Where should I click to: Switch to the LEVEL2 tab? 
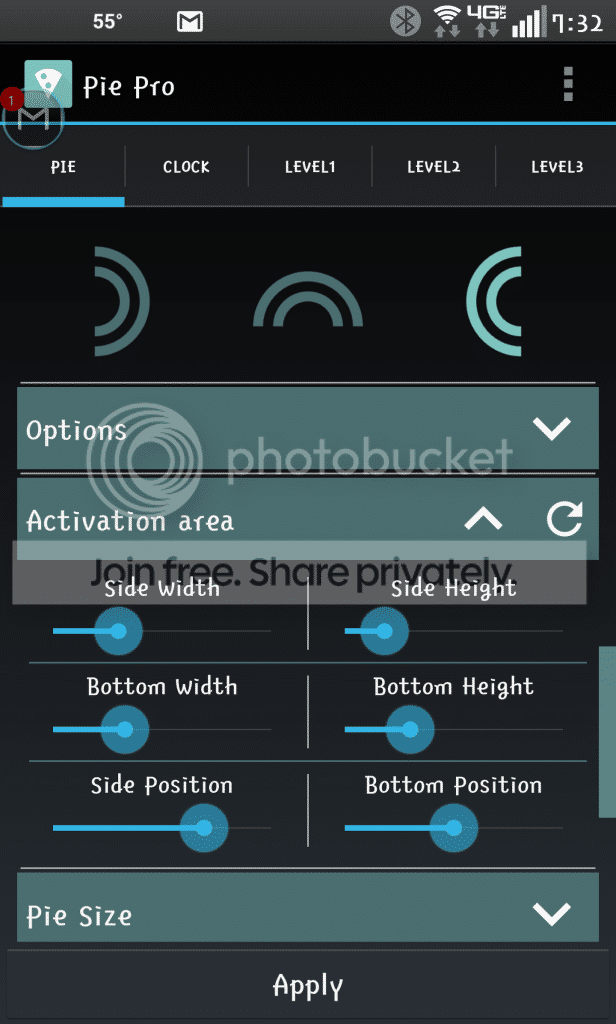[433, 167]
